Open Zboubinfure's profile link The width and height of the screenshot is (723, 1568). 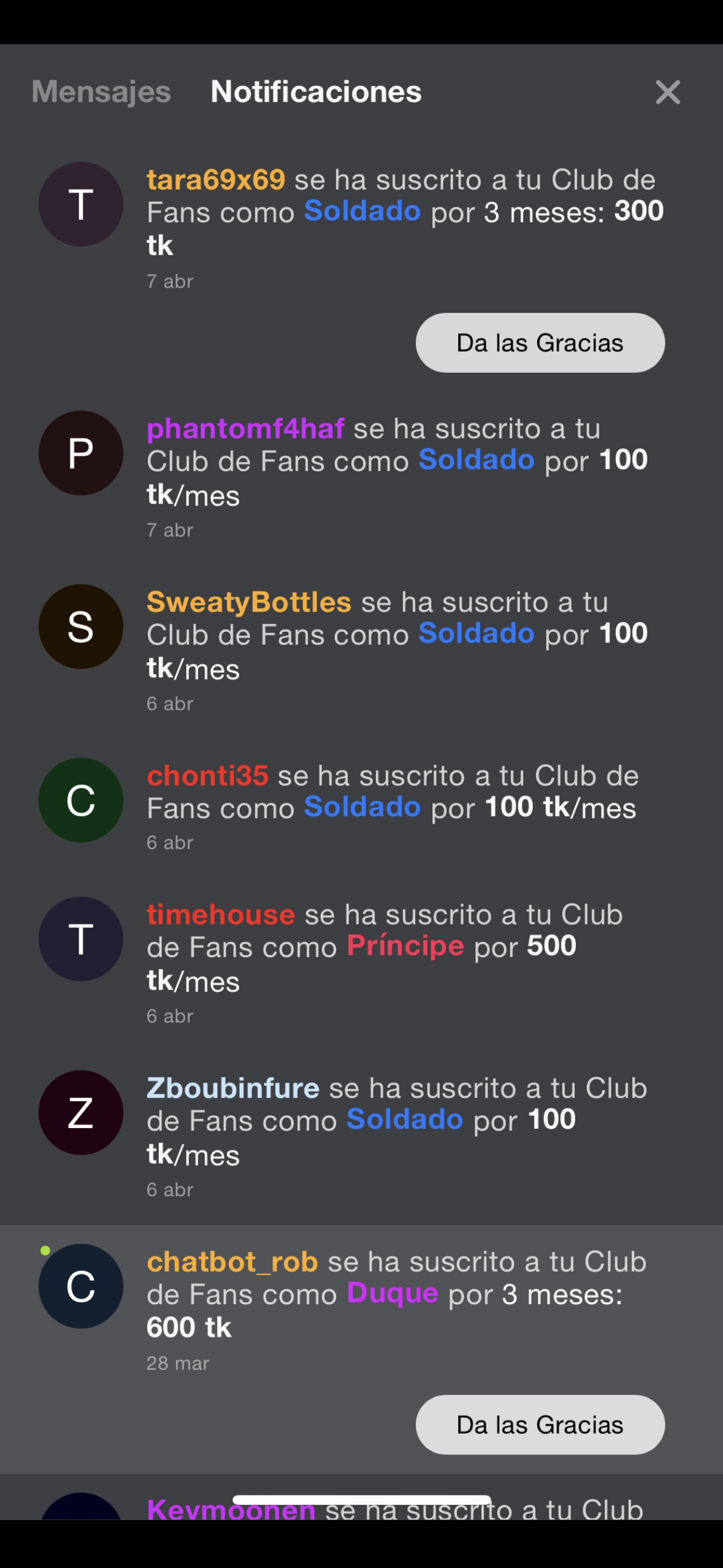(233, 1088)
